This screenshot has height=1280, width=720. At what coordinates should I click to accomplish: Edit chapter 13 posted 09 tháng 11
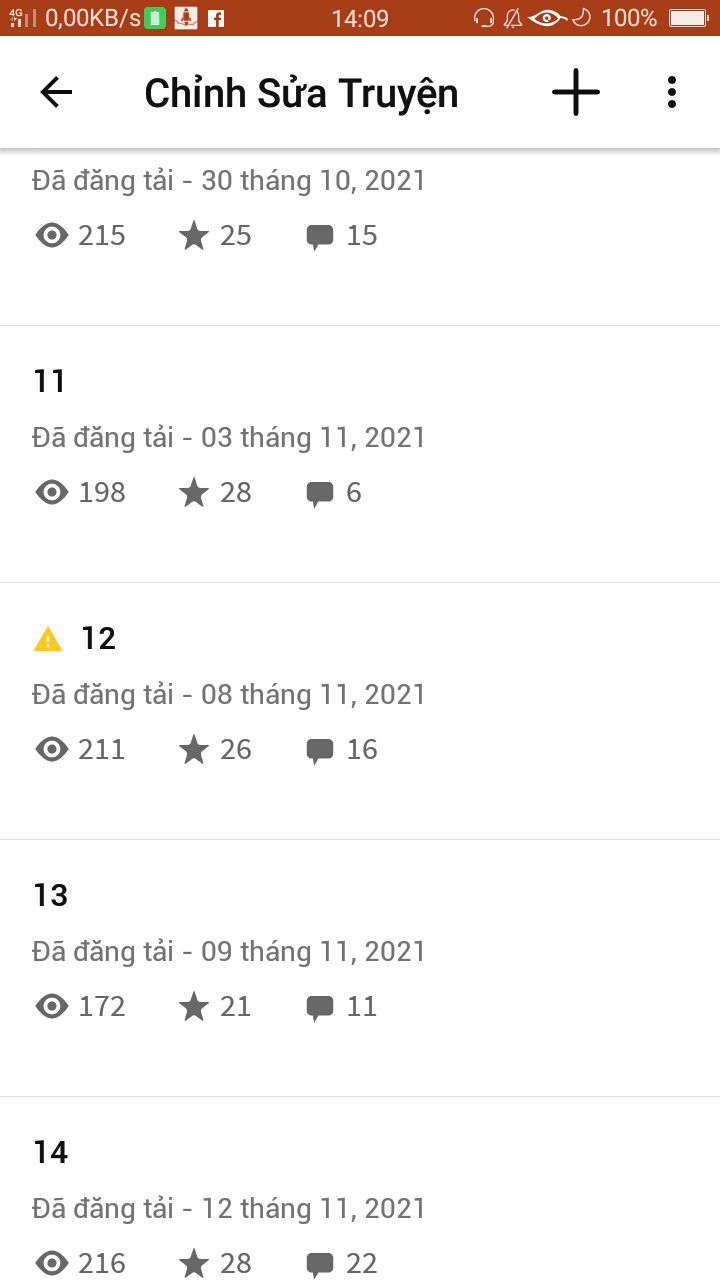(x=360, y=968)
